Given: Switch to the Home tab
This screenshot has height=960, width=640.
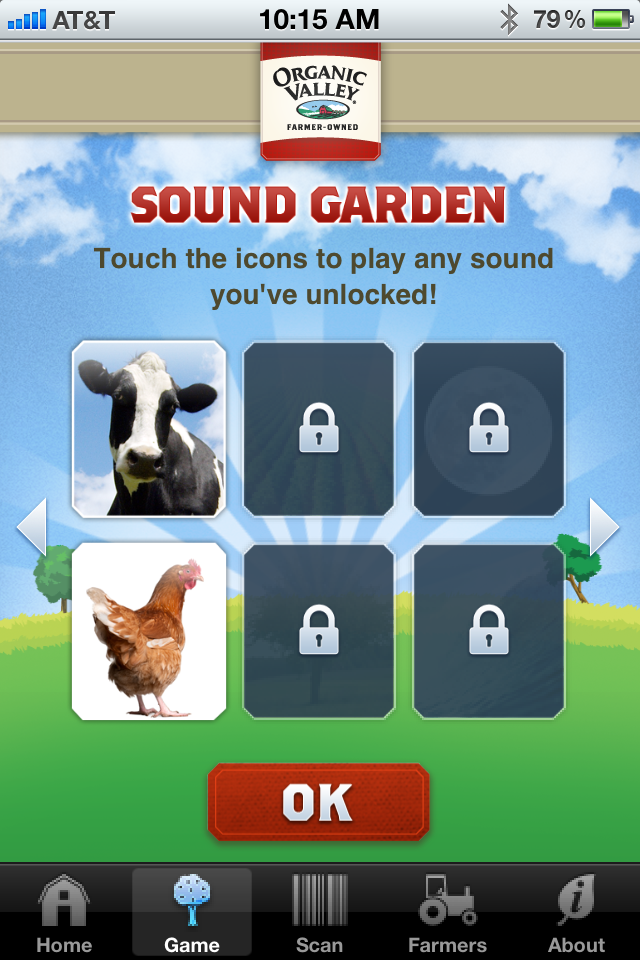Looking at the screenshot, I should point(64,912).
